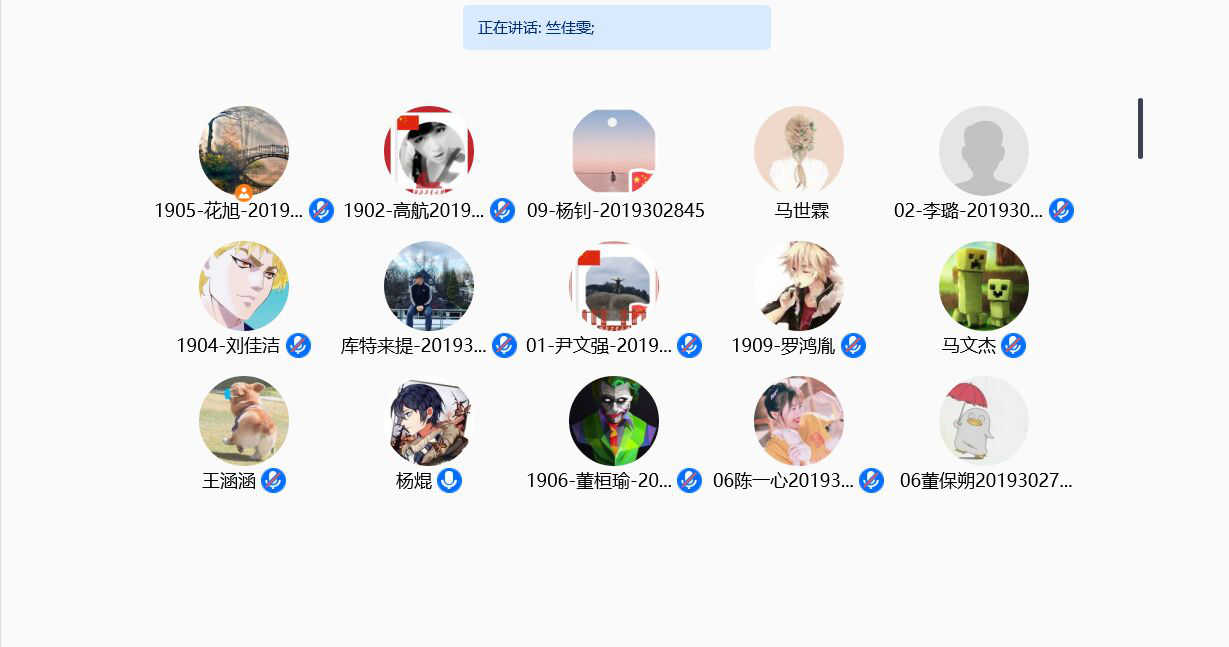Viewport: 1229px width, 647px height.
Task: Select 06董保朔's duck avatar
Action: click(983, 421)
